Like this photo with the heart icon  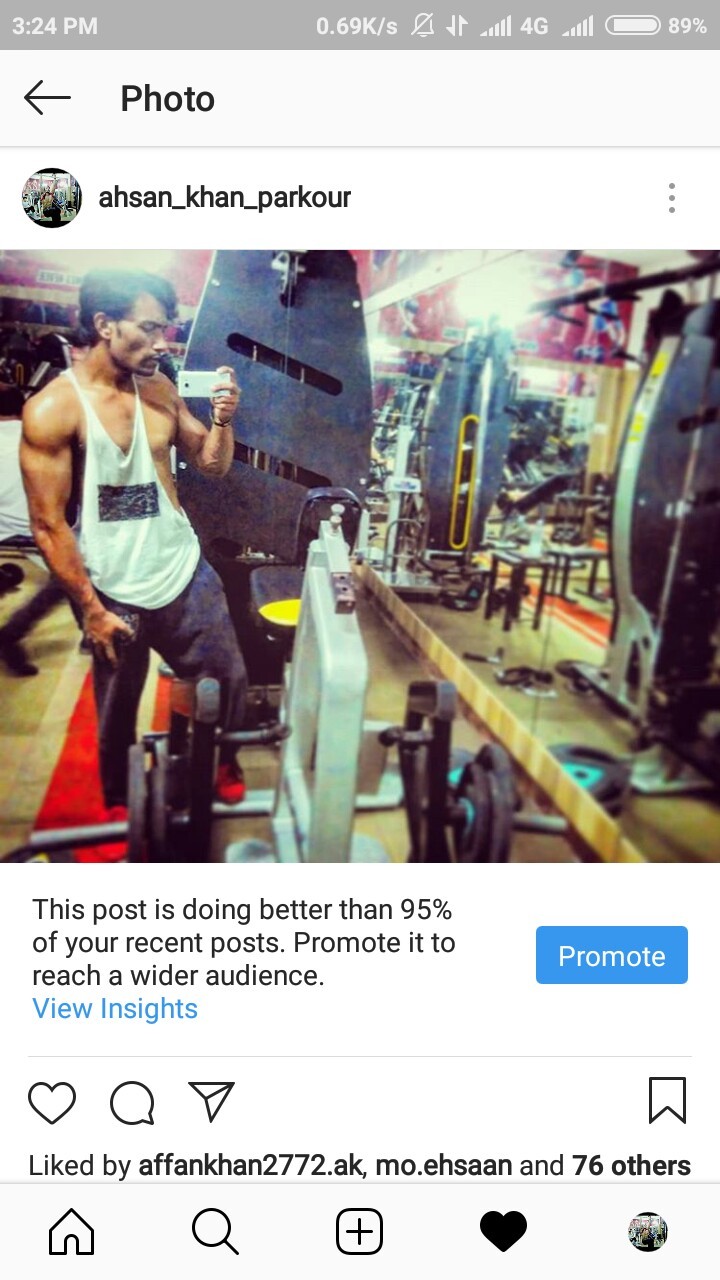[x=52, y=1103]
